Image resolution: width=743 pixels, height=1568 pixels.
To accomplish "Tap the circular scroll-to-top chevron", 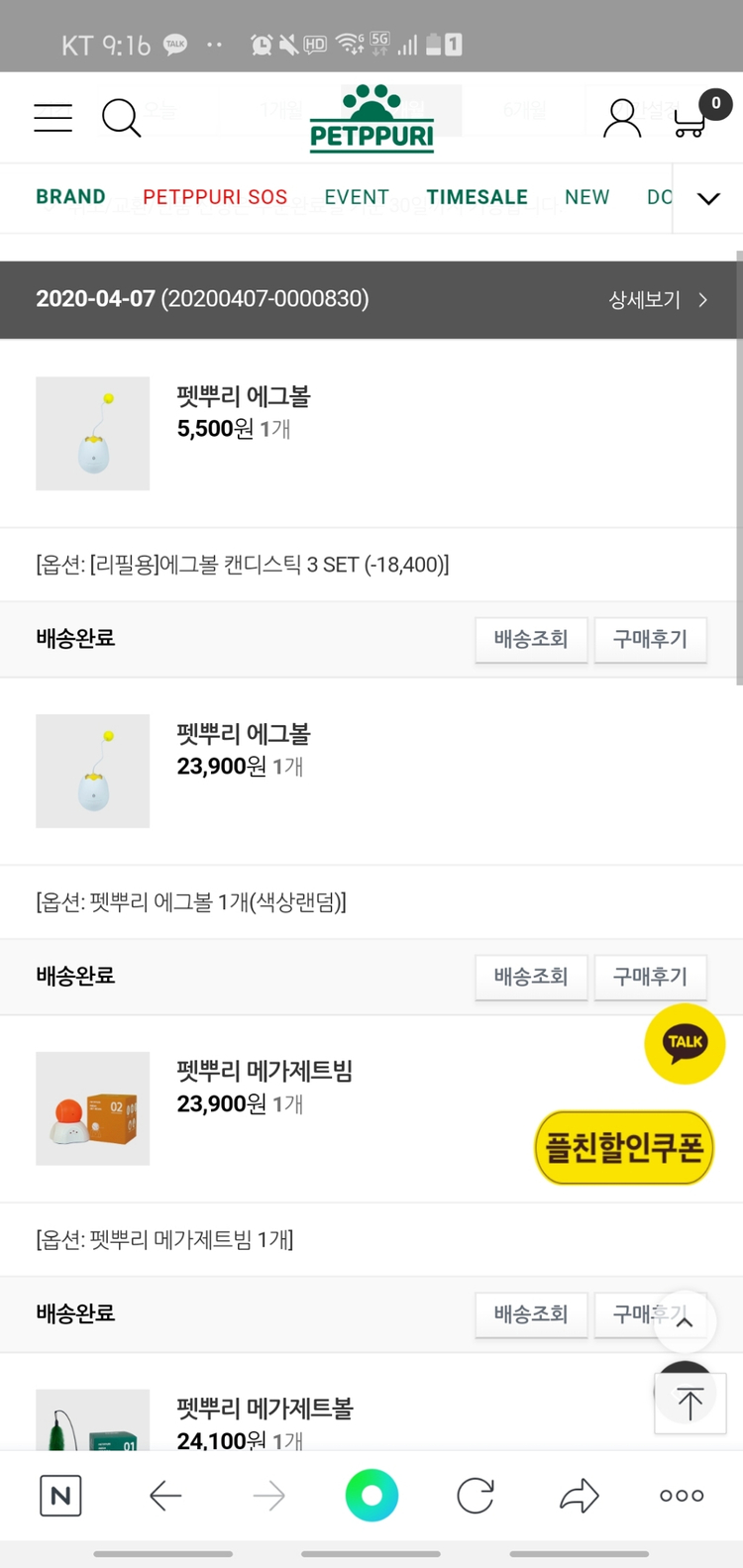I will 684,1320.
